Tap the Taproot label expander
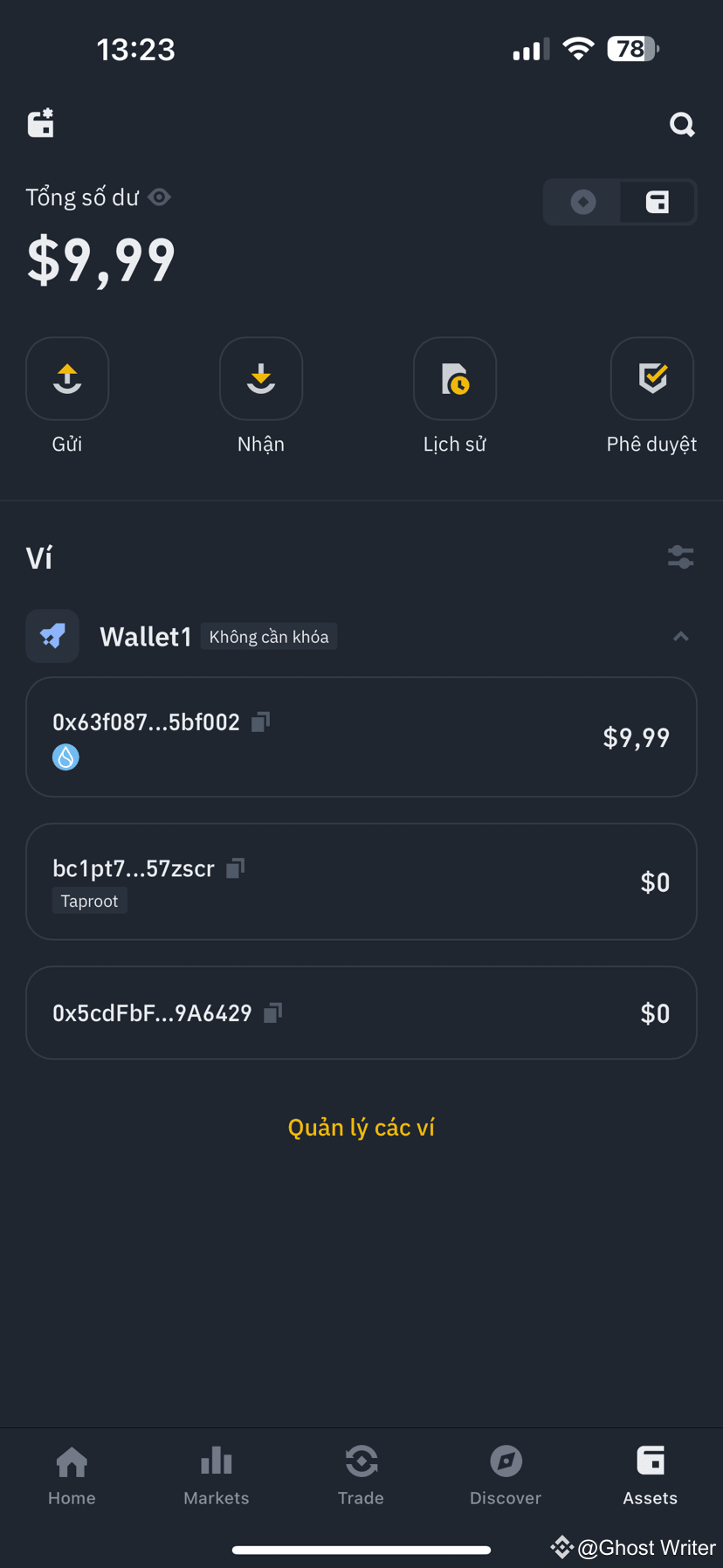The width and height of the screenshot is (723, 1568). (x=89, y=900)
